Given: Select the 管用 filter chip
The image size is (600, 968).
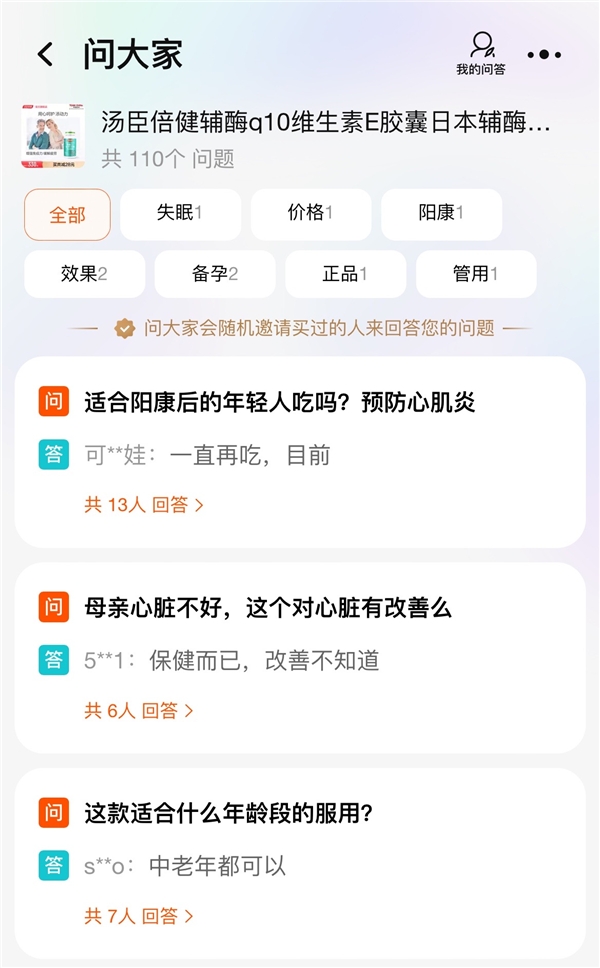Looking at the screenshot, I should pyautogui.click(x=475, y=274).
